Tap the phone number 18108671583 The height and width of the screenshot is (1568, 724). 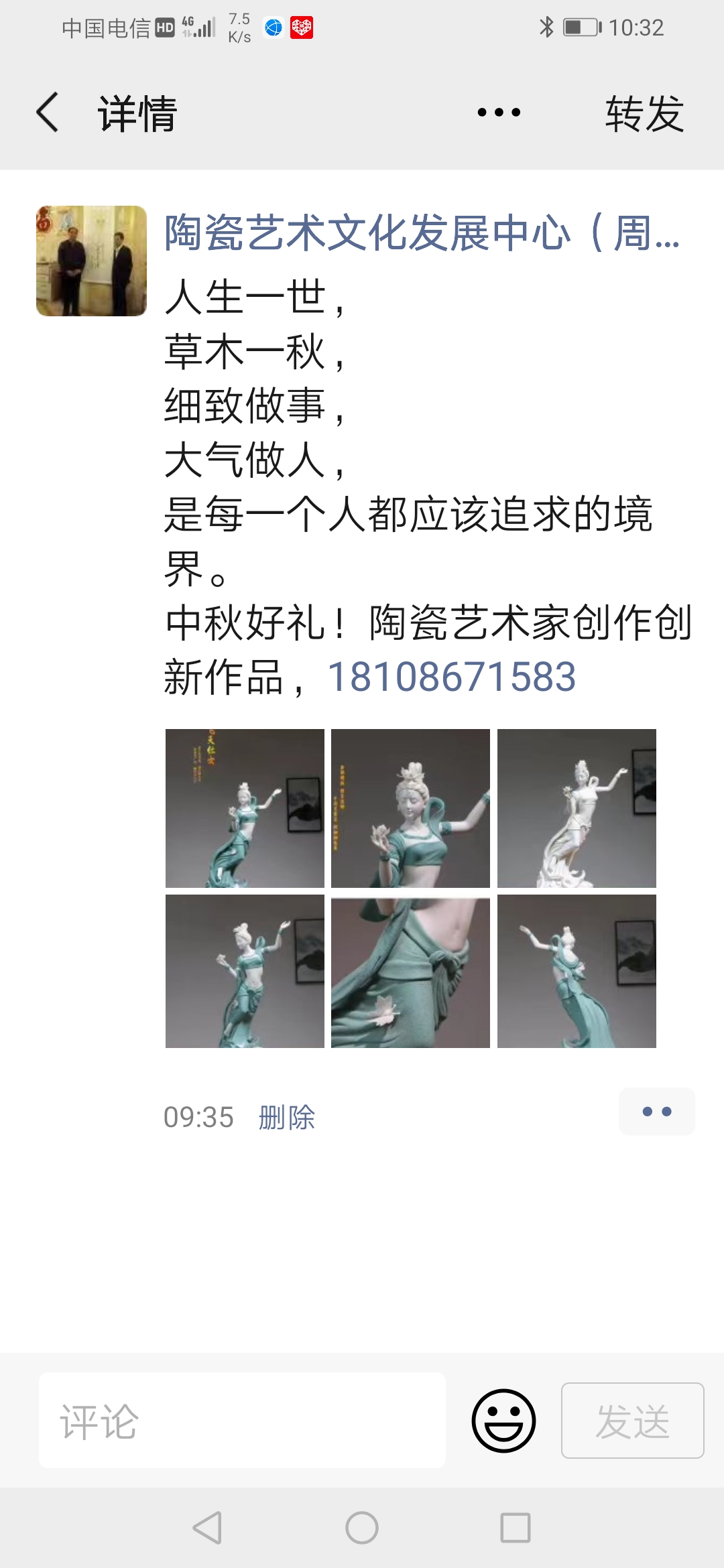pos(451,677)
